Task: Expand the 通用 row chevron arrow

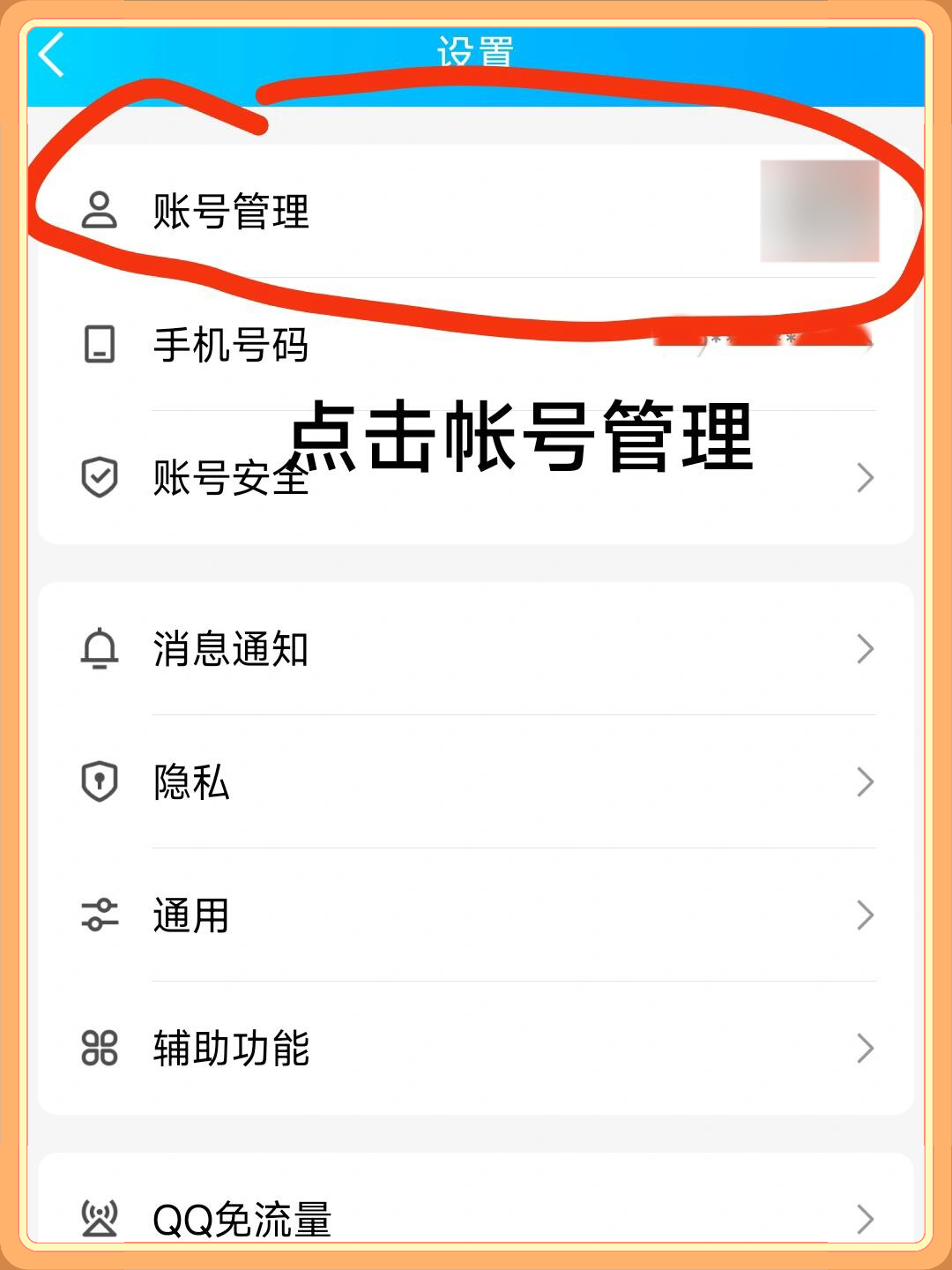Action: pyautogui.click(x=865, y=915)
